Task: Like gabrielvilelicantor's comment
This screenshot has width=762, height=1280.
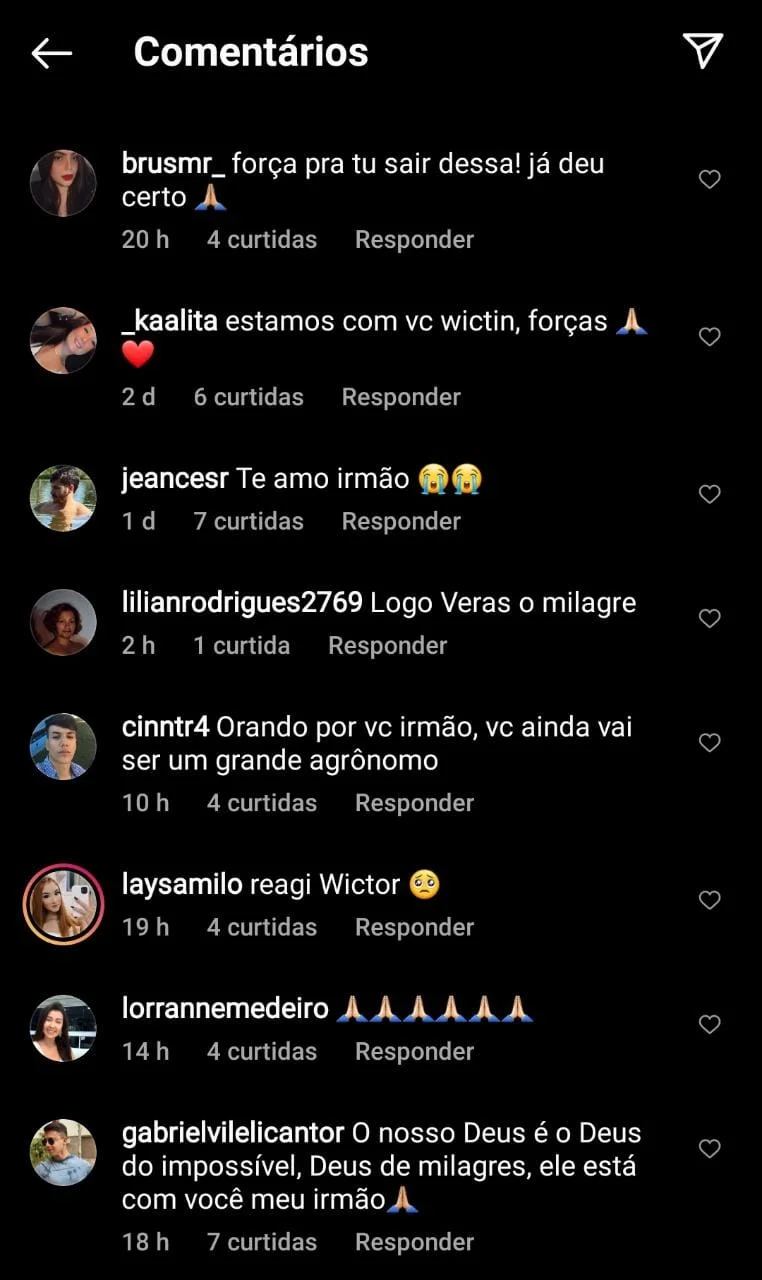Action: [709, 1149]
